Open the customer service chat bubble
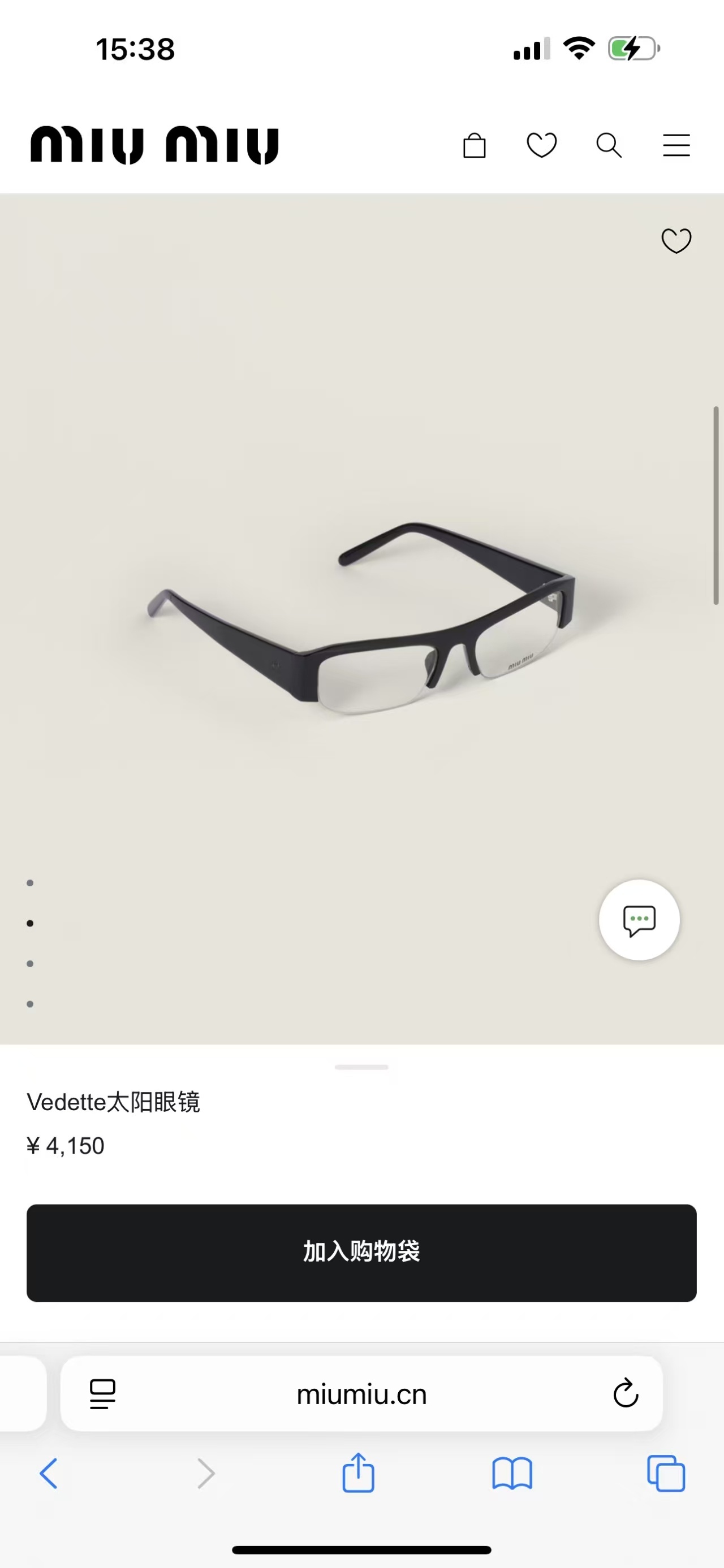 coord(639,921)
